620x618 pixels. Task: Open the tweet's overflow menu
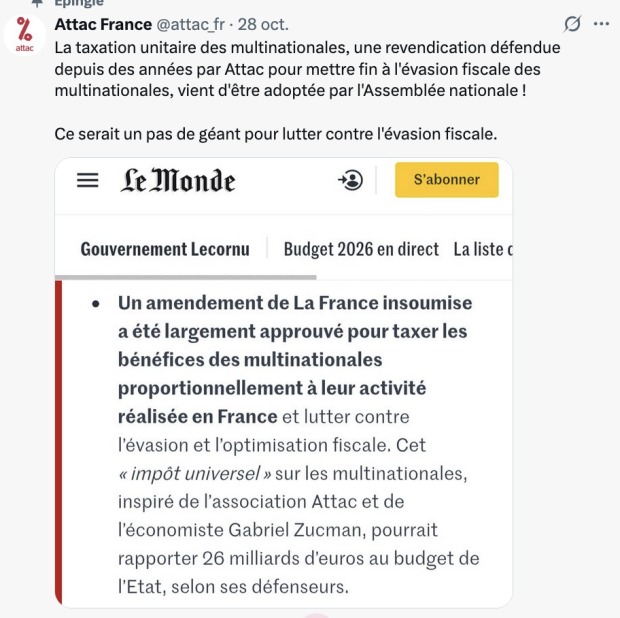click(x=600, y=24)
